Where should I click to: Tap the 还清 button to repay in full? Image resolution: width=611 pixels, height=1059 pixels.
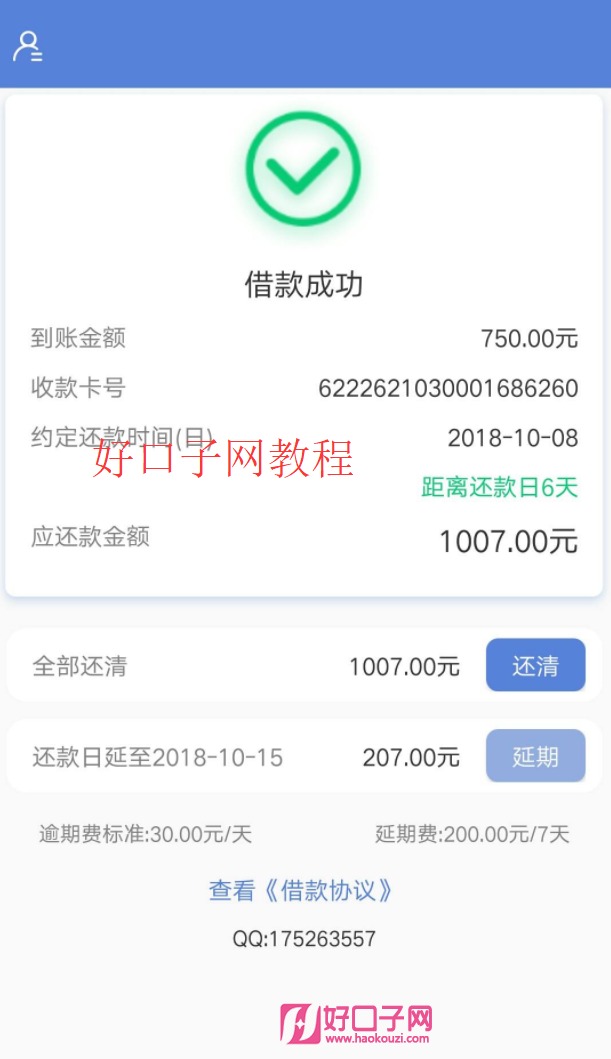[x=535, y=665]
